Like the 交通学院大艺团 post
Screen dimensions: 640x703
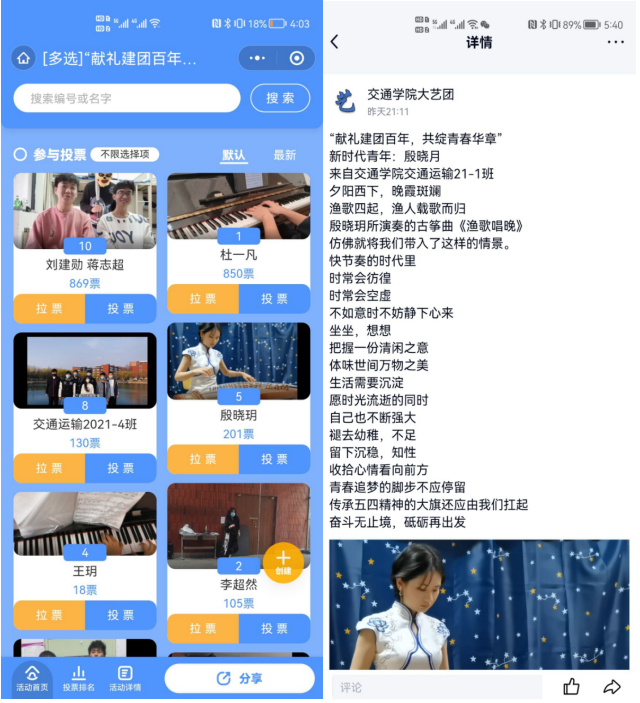click(x=572, y=687)
